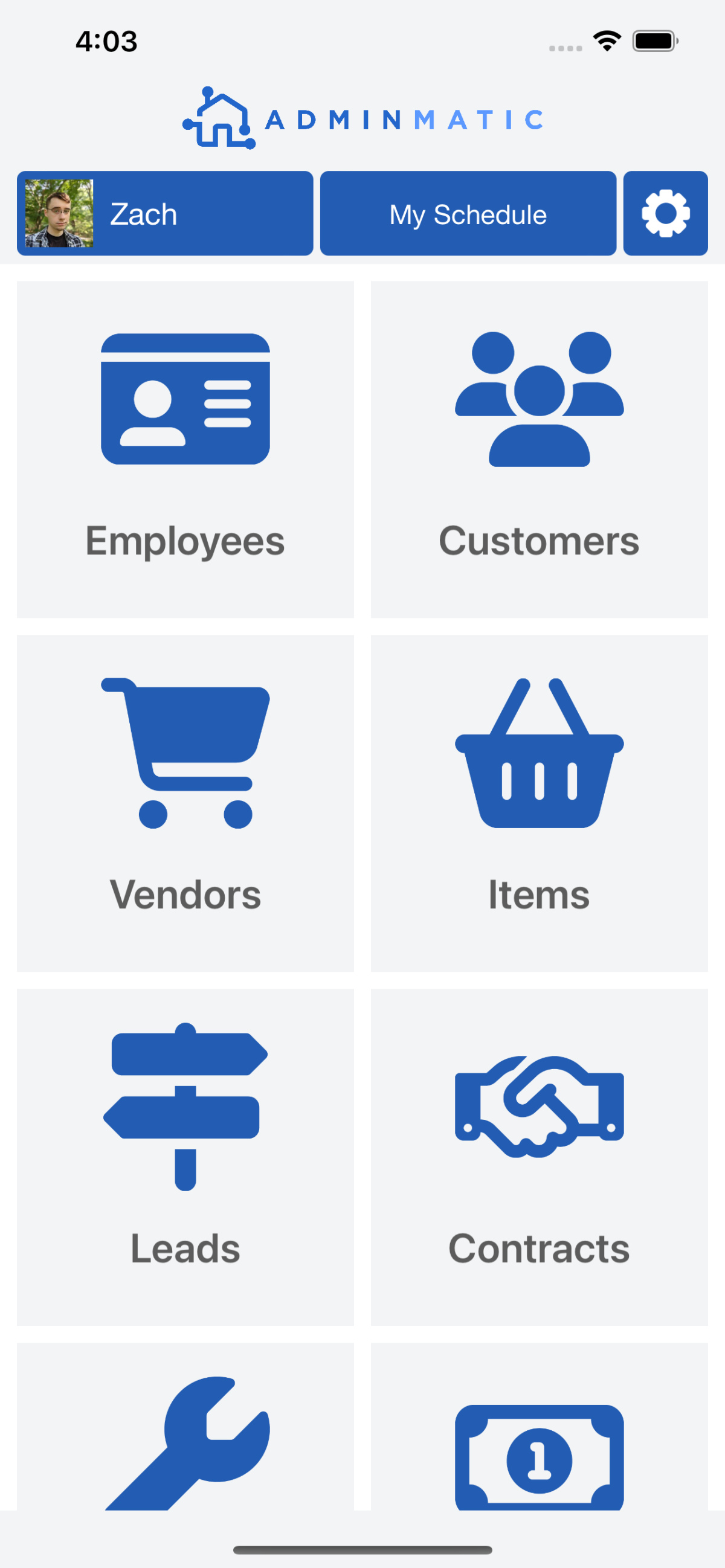Screen dimensions: 725x1568
Task: View the Items section
Action: [x=539, y=803]
